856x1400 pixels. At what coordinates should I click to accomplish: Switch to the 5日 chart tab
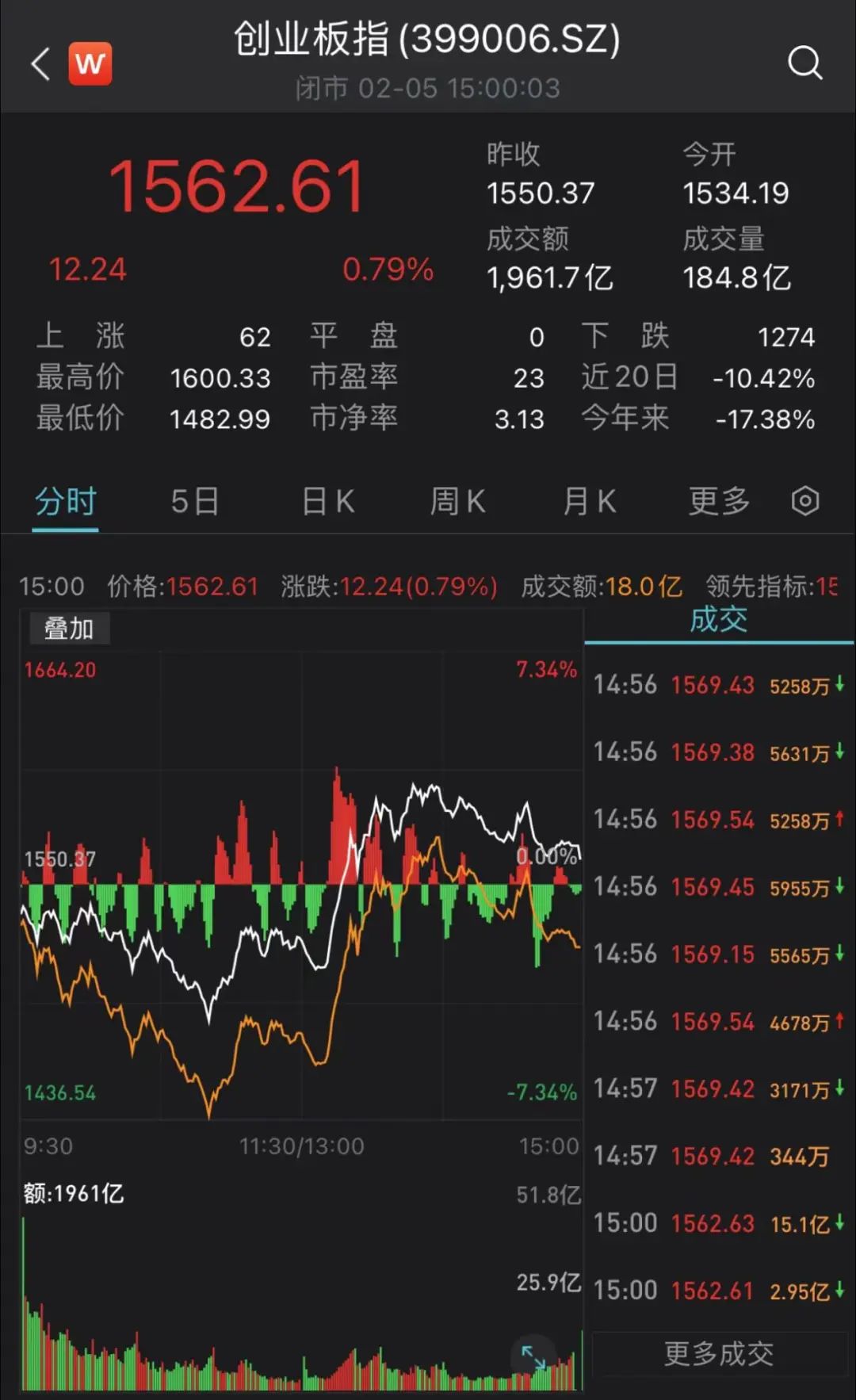tap(195, 502)
